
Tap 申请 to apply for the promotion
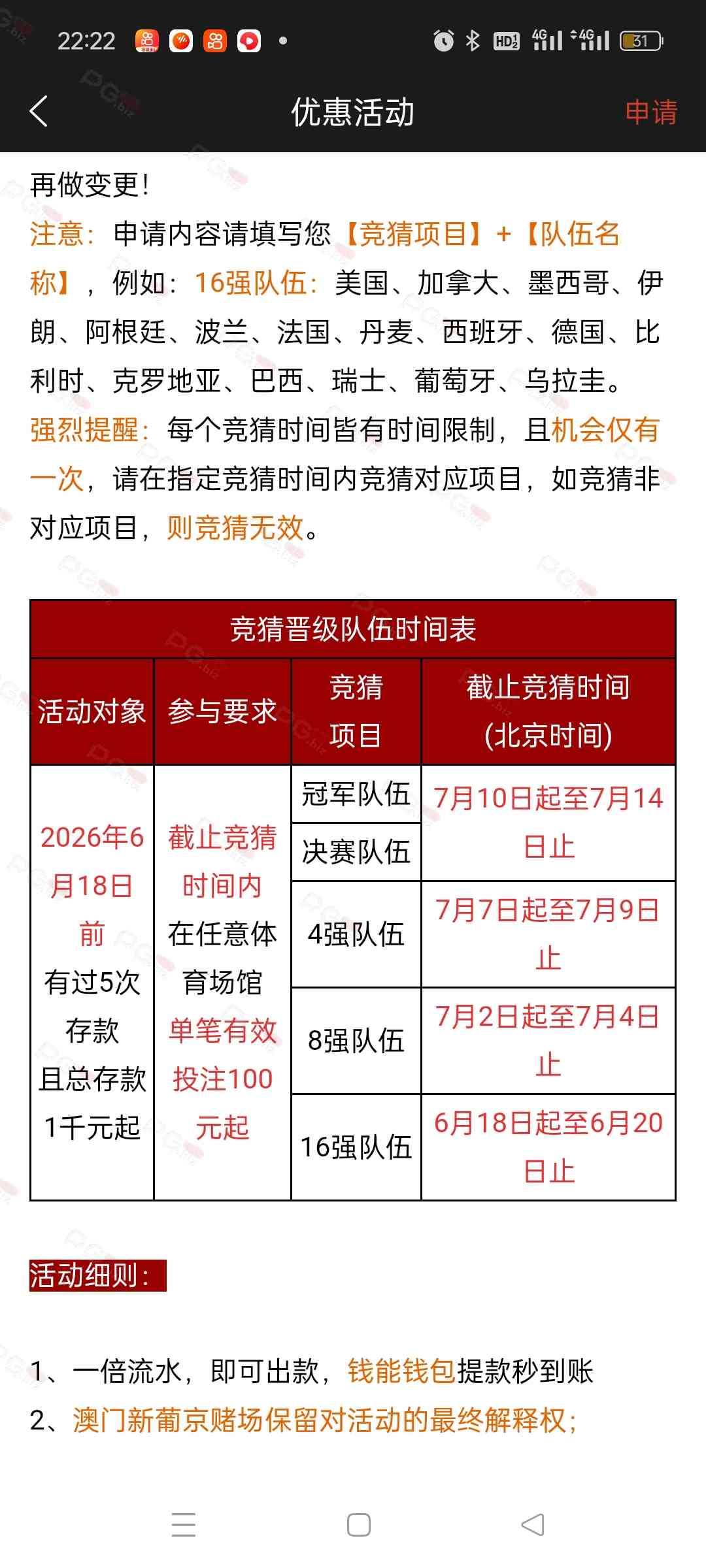651,112
